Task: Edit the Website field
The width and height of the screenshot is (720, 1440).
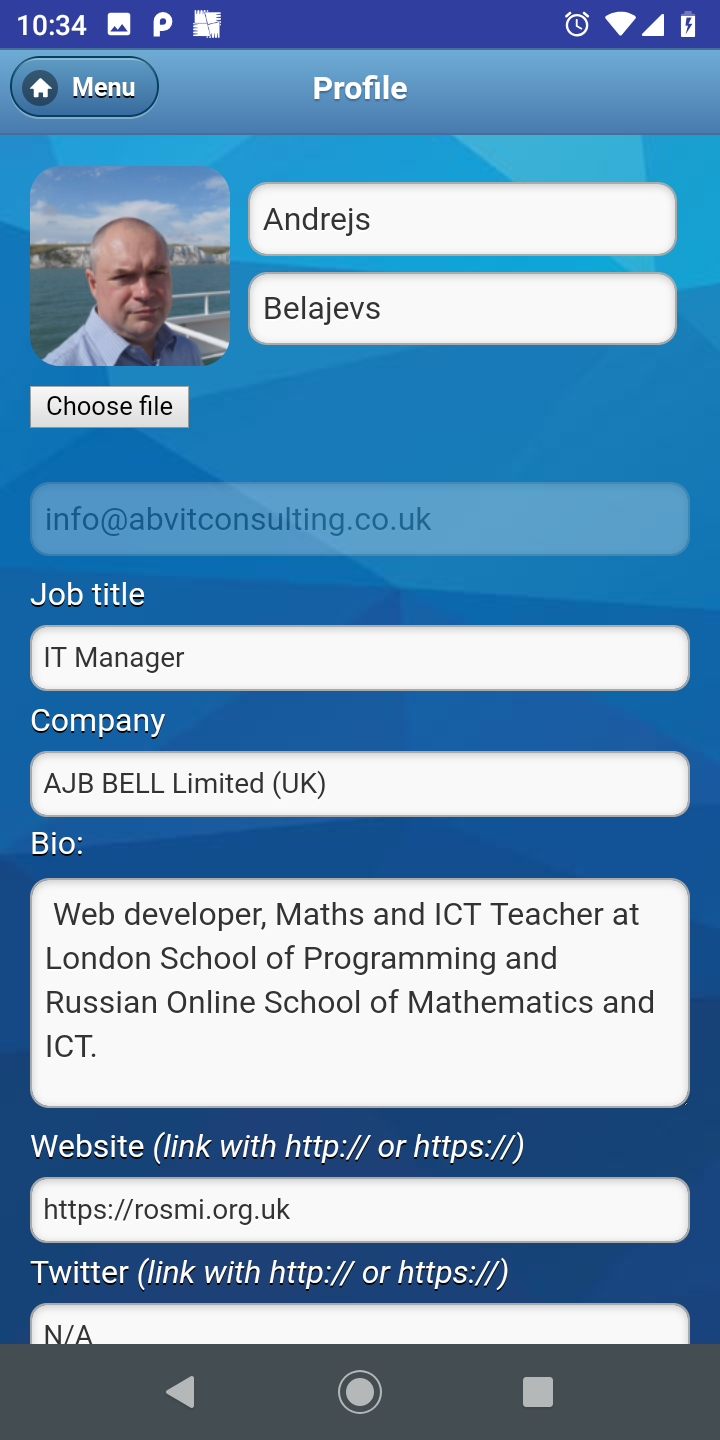Action: [360, 1210]
